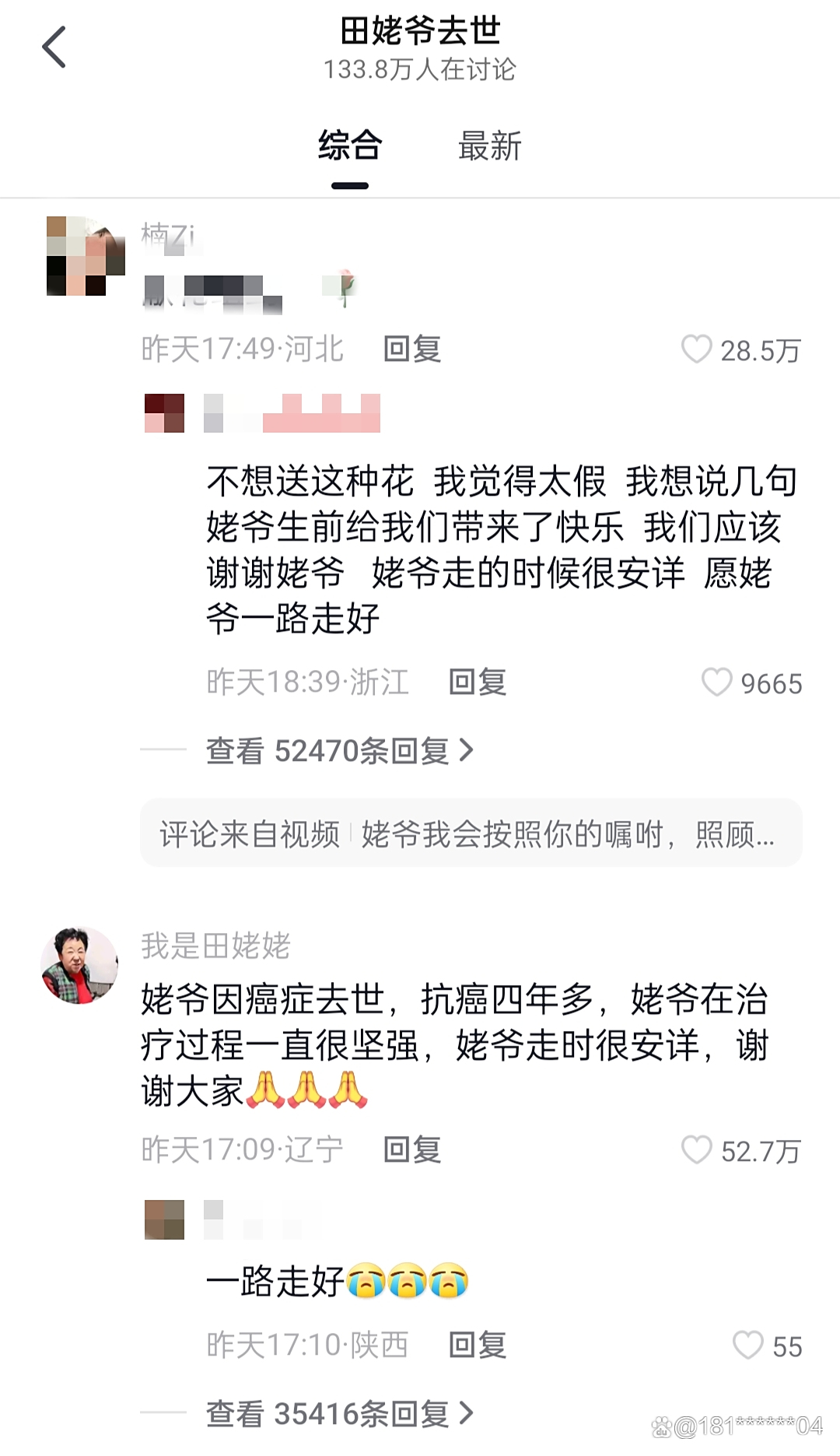Image resolution: width=840 pixels, height=1456 pixels.
Task: Like 我是田姥姥's comment with 52.7万 likes
Action: click(696, 1149)
